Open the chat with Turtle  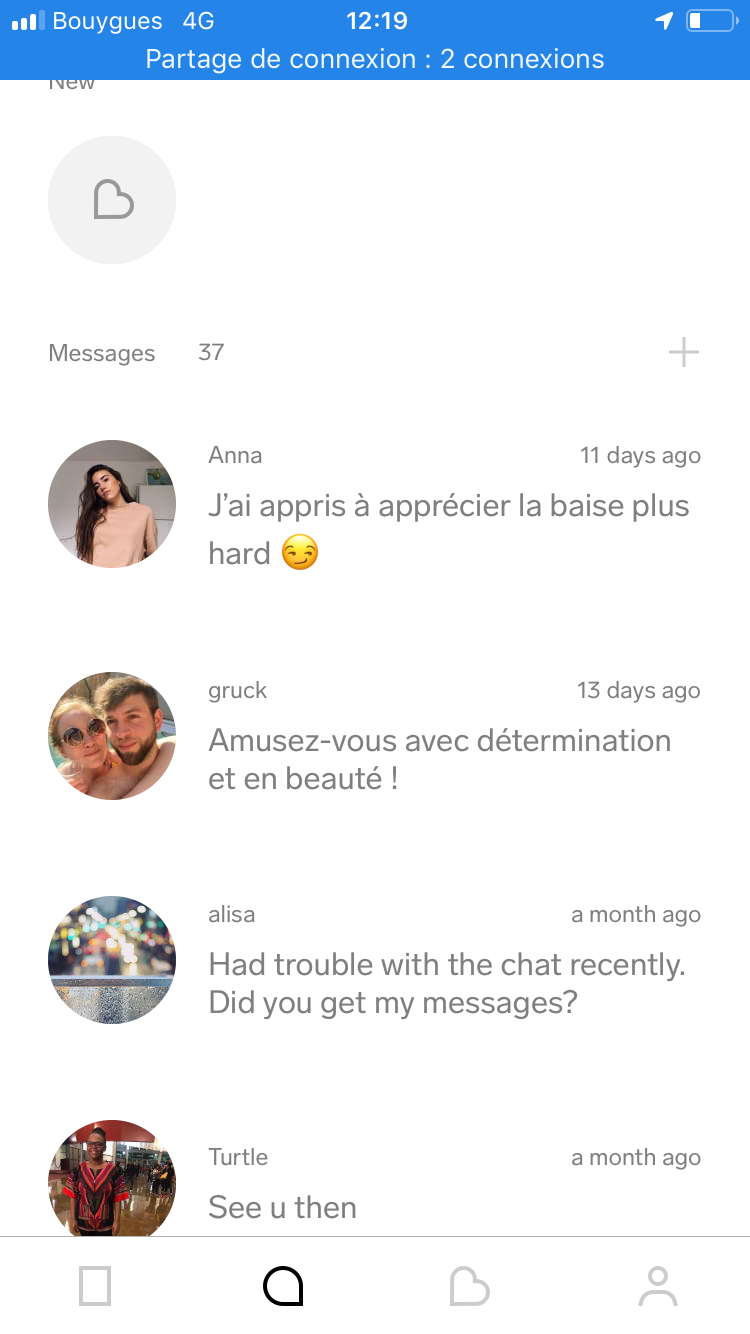pyautogui.click(x=375, y=1178)
